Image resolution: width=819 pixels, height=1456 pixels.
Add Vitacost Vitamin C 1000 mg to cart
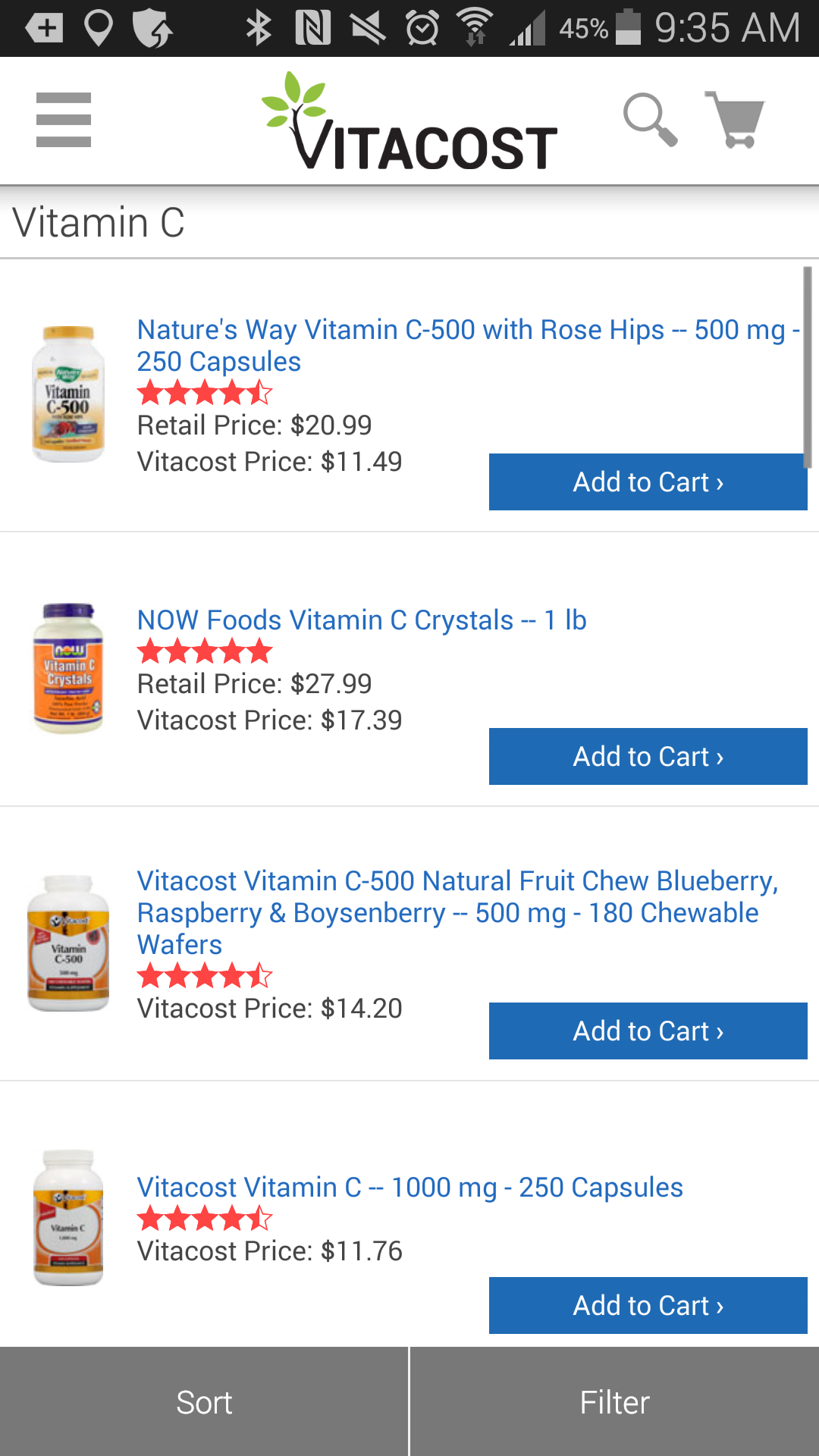pyautogui.click(x=645, y=1305)
